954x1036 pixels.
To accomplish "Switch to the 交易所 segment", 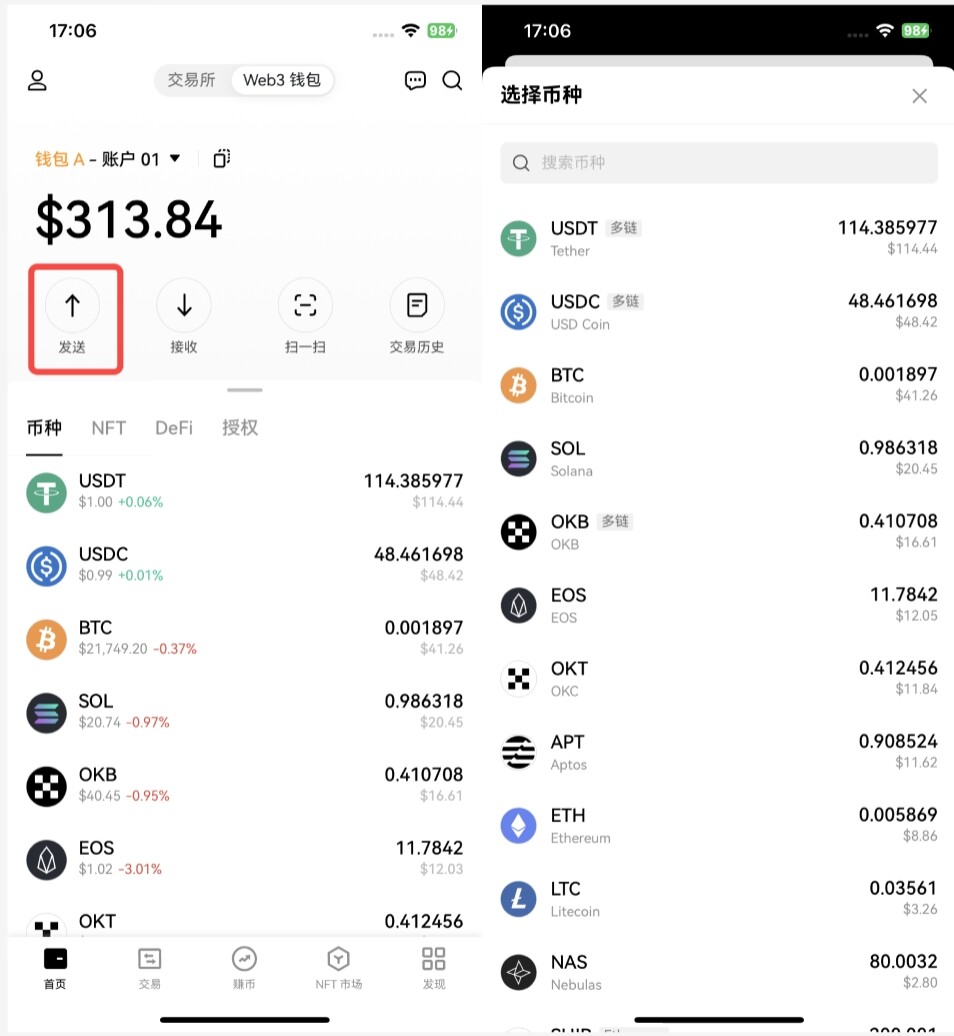I will [191, 80].
